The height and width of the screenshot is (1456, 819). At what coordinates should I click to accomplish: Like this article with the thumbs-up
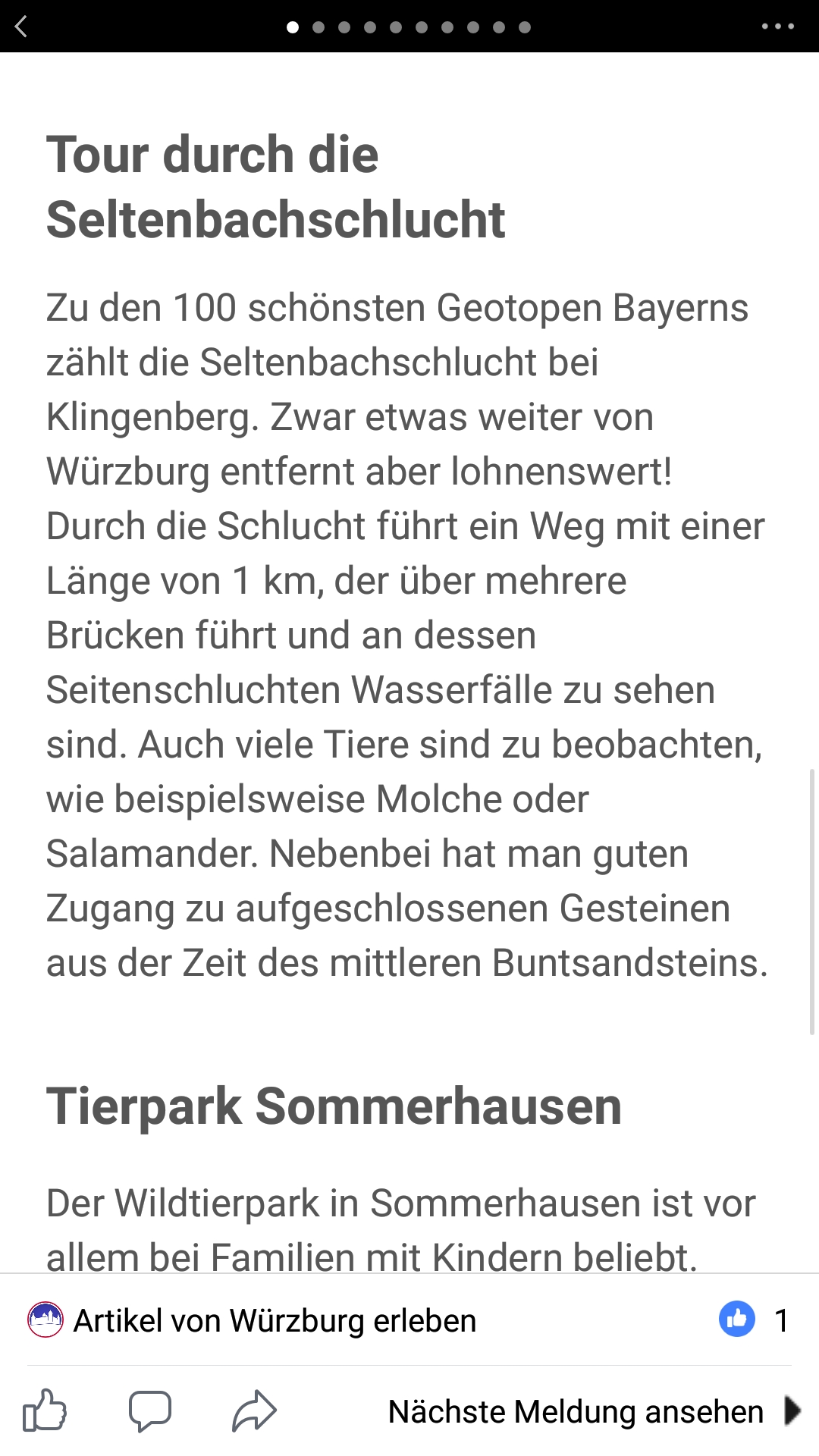click(x=45, y=1410)
